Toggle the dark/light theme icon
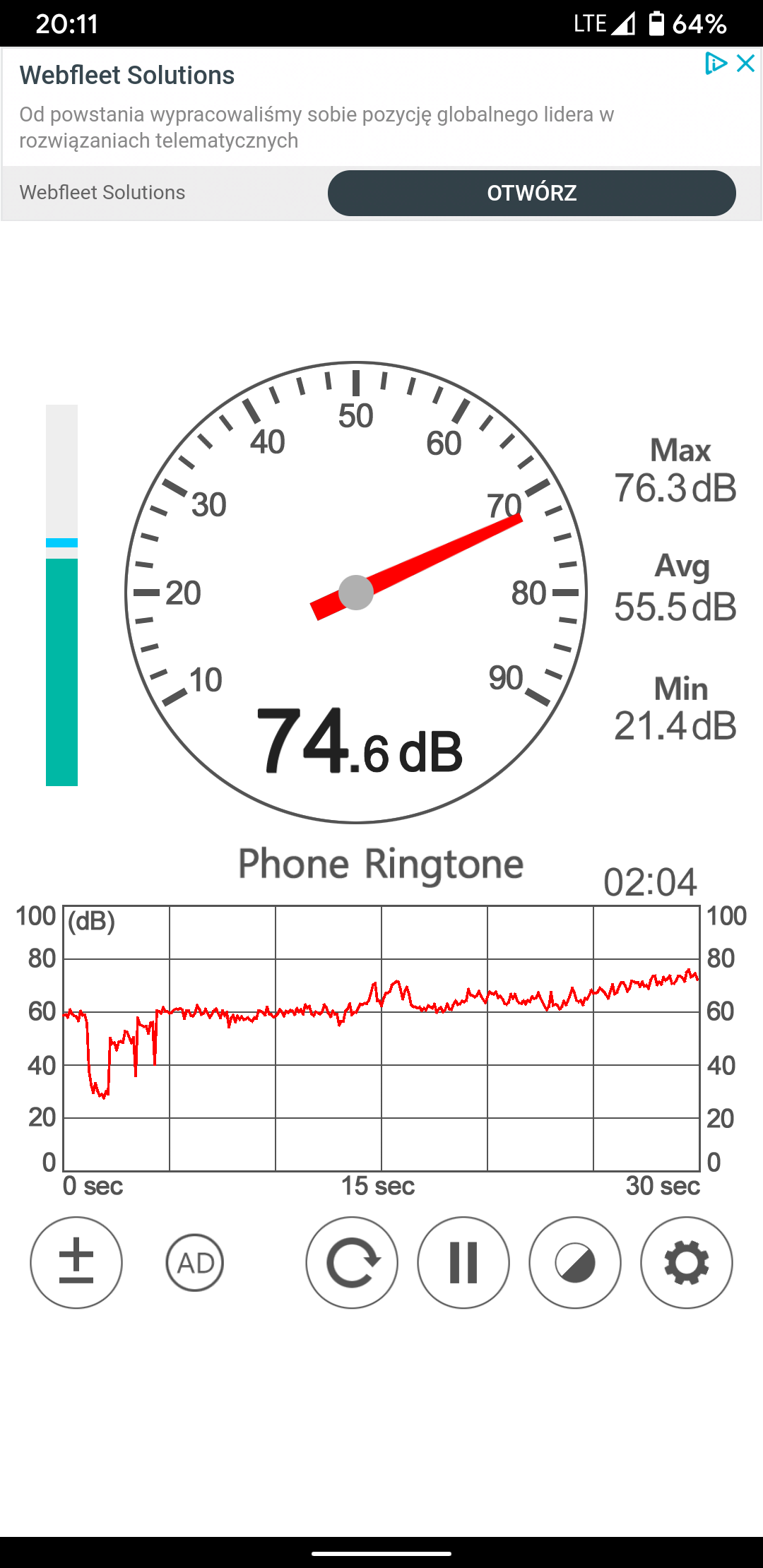The image size is (763, 1568). pos(575,1262)
